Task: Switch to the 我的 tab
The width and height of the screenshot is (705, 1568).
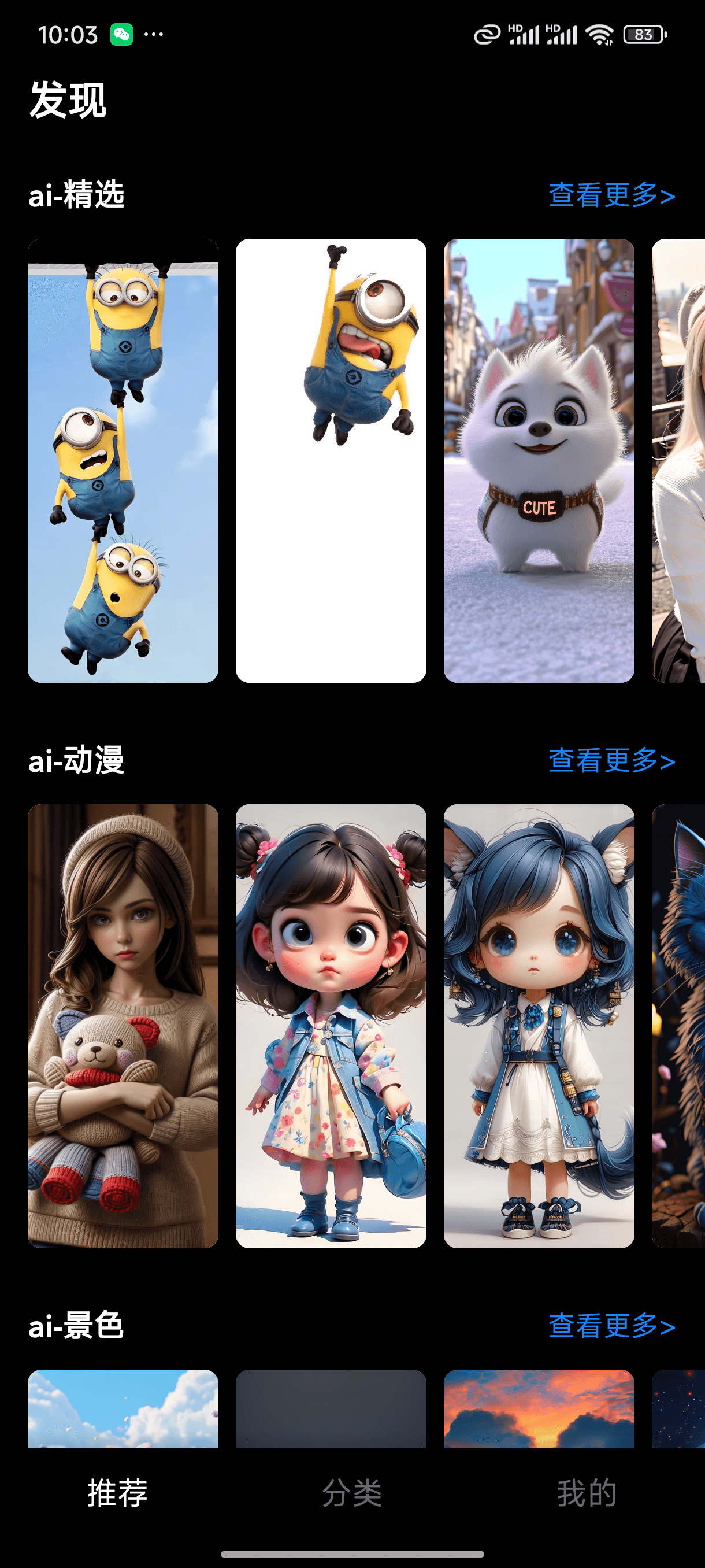Action: (587, 1492)
